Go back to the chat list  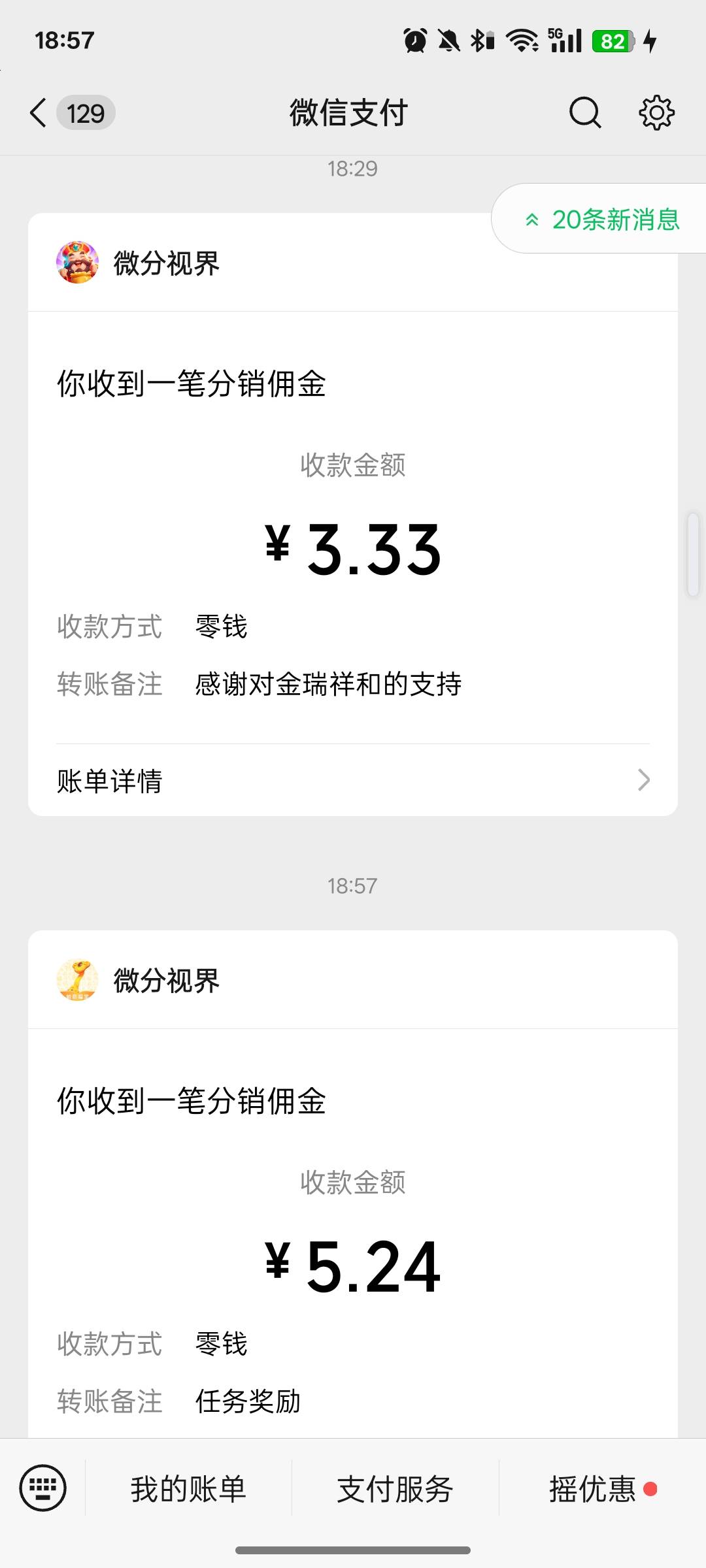click(x=39, y=113)
